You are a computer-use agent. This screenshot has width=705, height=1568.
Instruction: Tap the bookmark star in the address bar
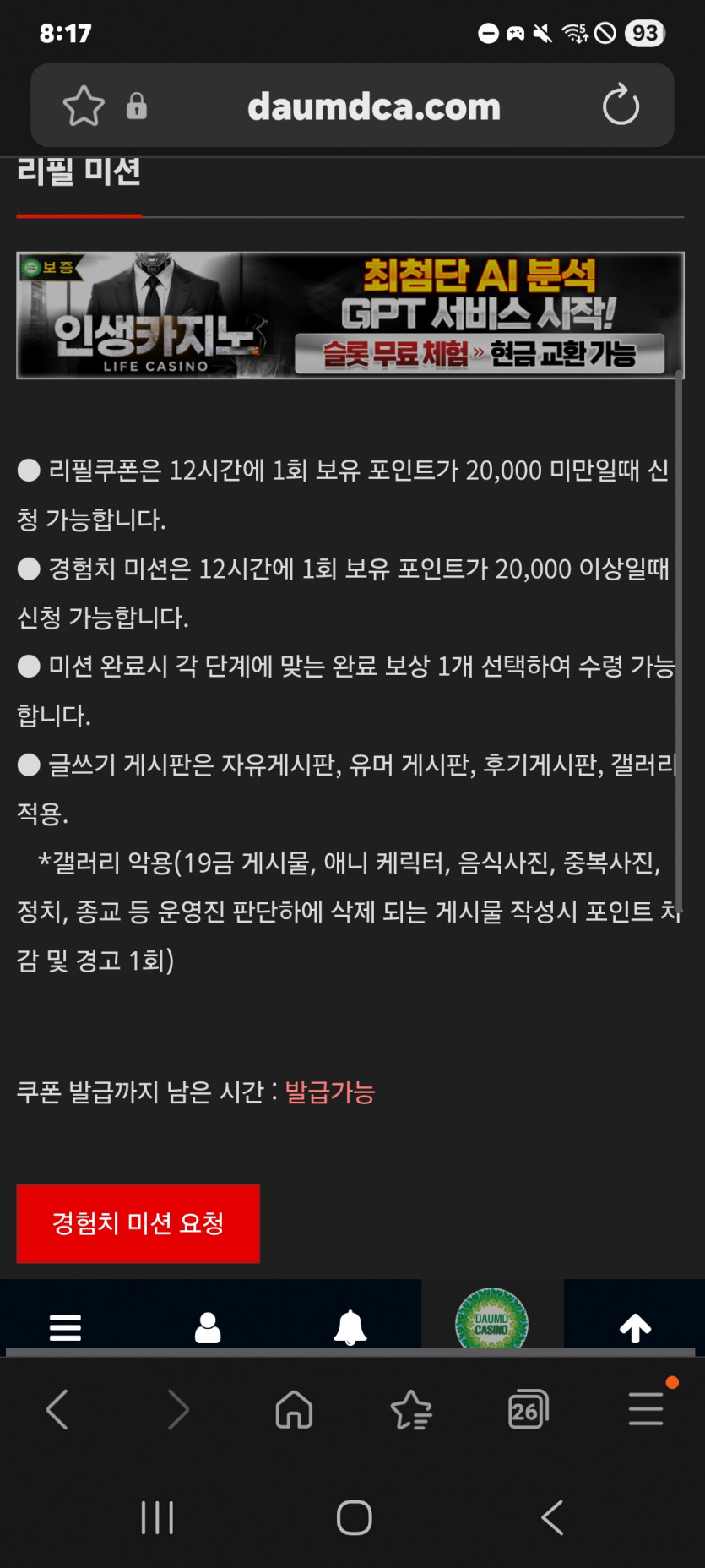coord(82,106)
